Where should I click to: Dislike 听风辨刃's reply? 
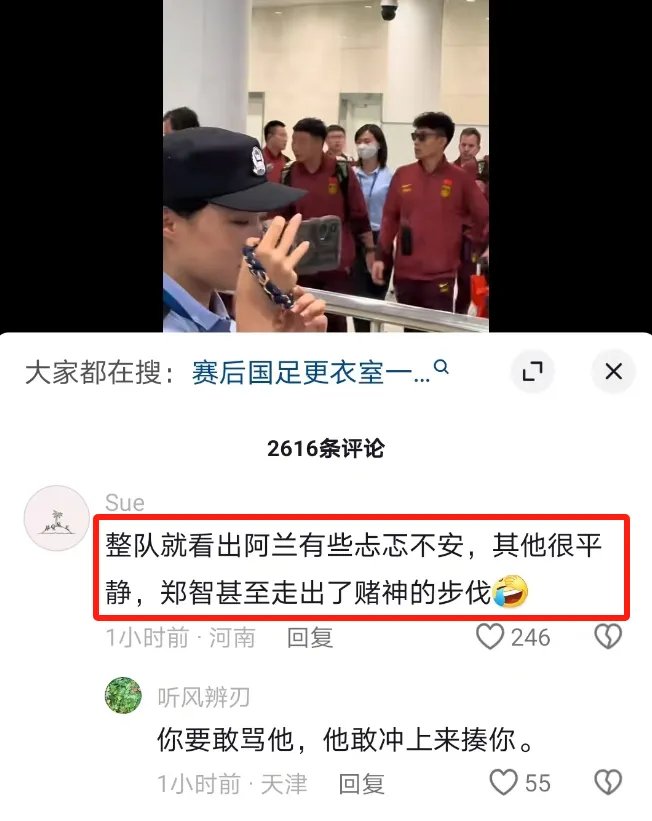[608, 782]
